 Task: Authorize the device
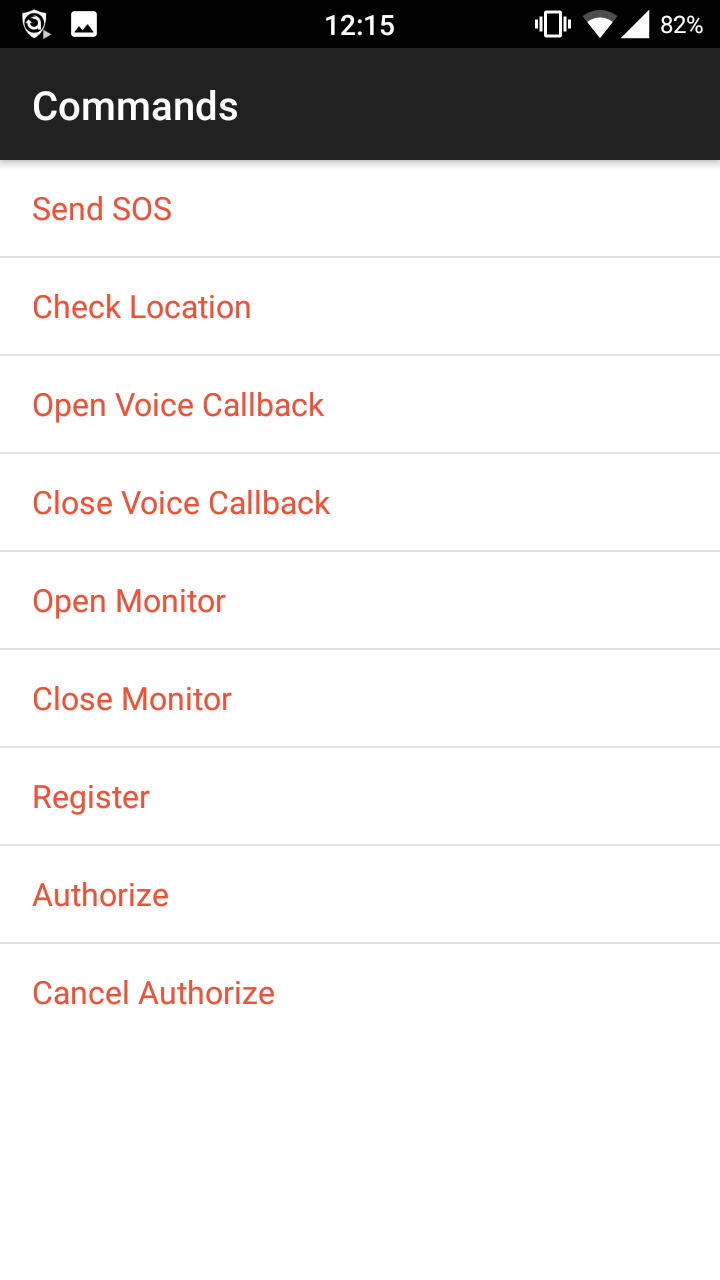[x=100, y=894]
